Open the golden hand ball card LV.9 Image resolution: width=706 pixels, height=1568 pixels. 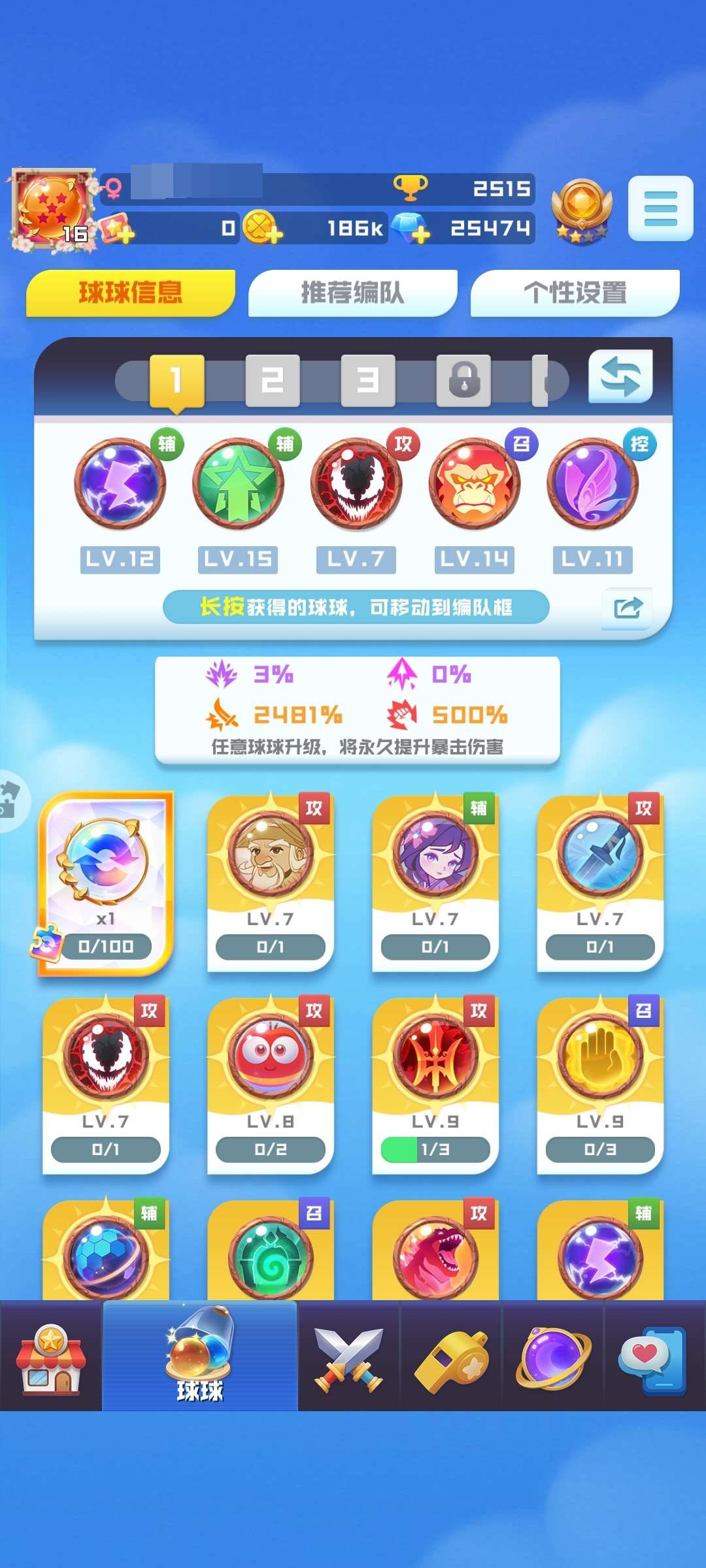[600, 1085]
